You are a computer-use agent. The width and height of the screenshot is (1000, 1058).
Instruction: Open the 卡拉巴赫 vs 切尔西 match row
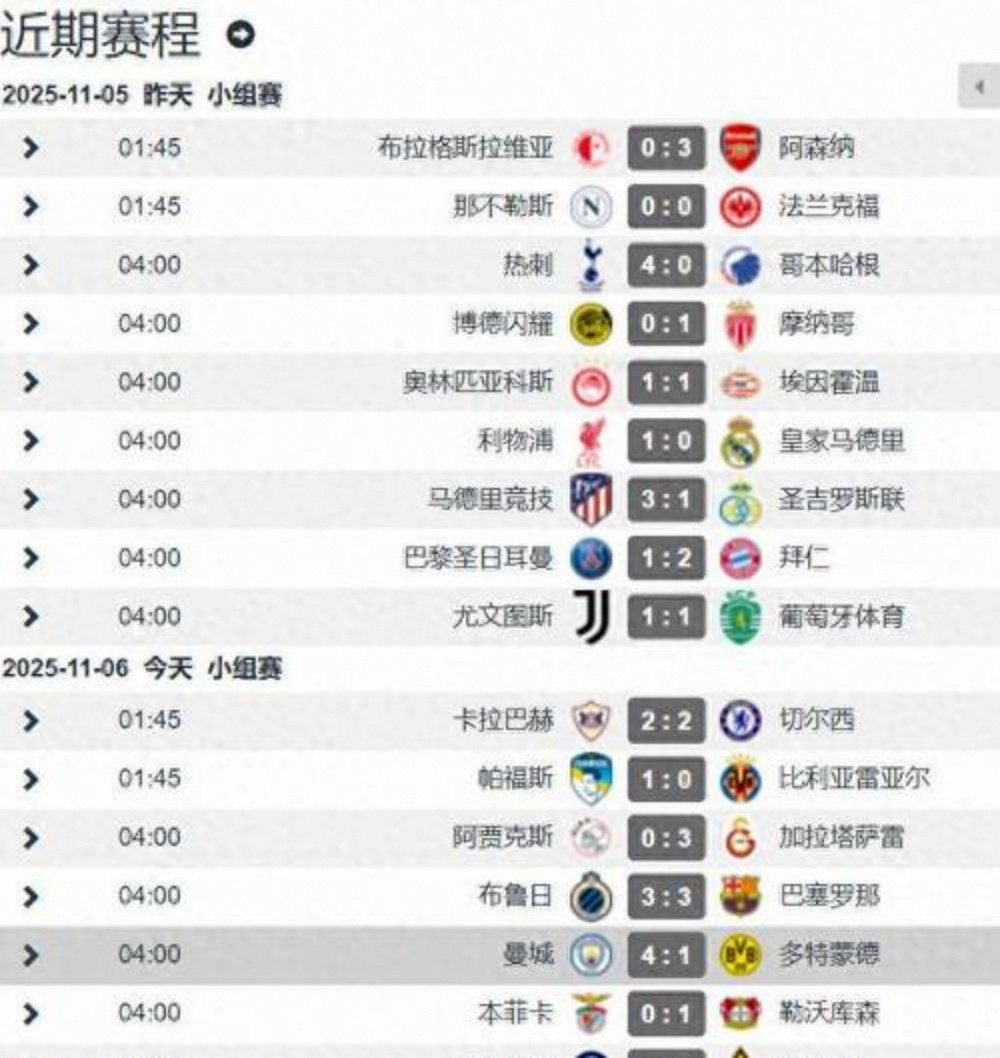(x=32, y=720)
